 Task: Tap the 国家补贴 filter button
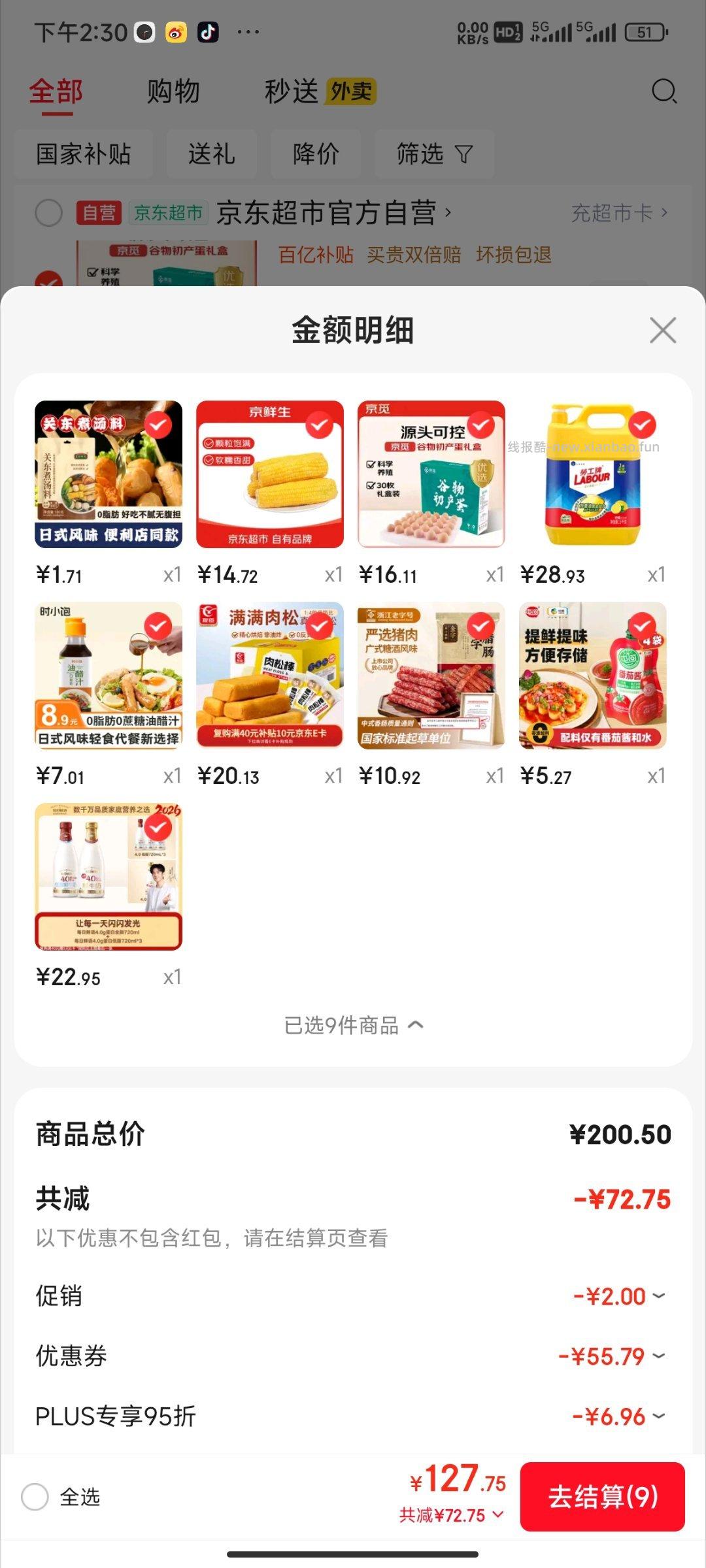[x=83, y=155]
